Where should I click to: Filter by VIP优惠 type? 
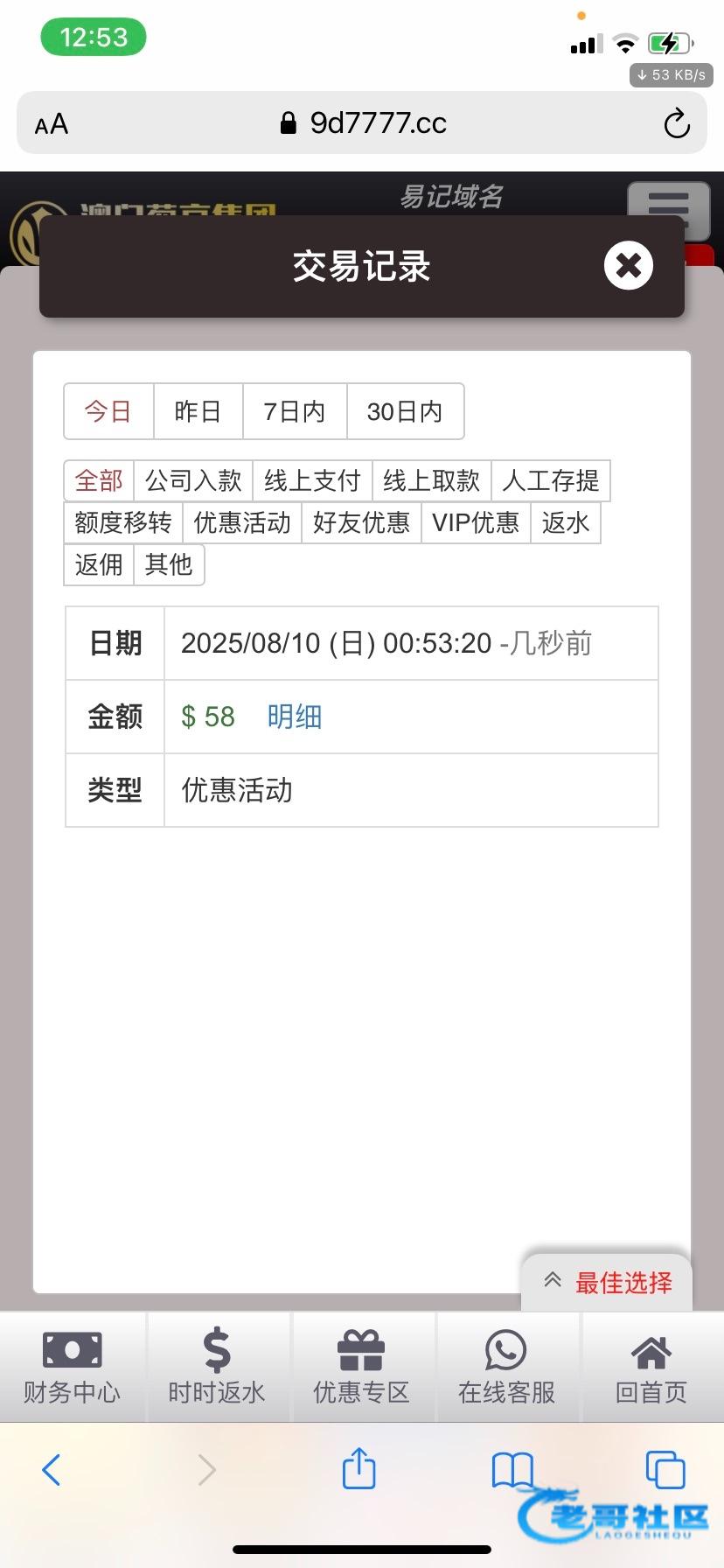click(x=476, y=522)
